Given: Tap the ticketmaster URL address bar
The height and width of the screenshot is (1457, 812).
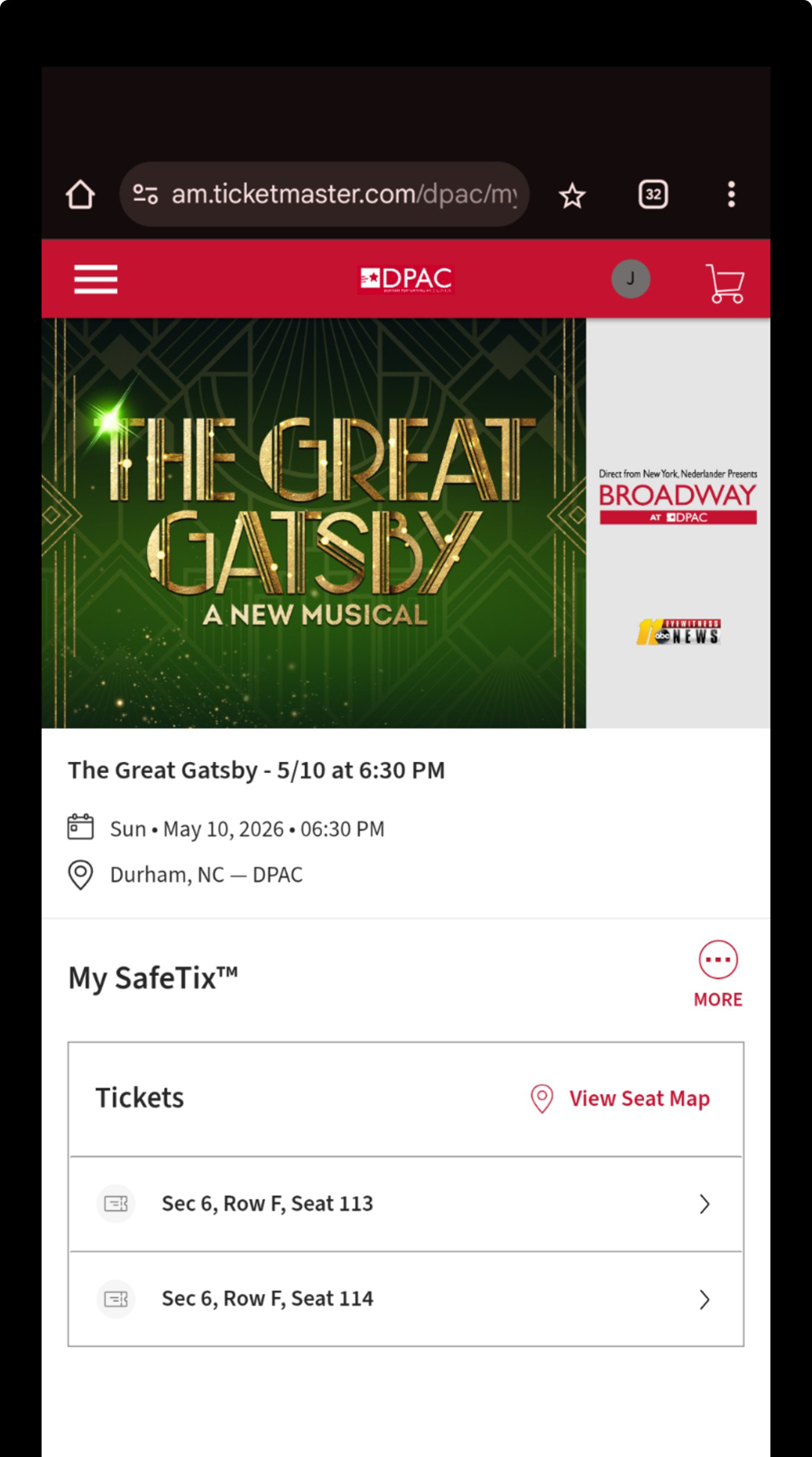Looking at the screenshot, I should tap(343, 194).
